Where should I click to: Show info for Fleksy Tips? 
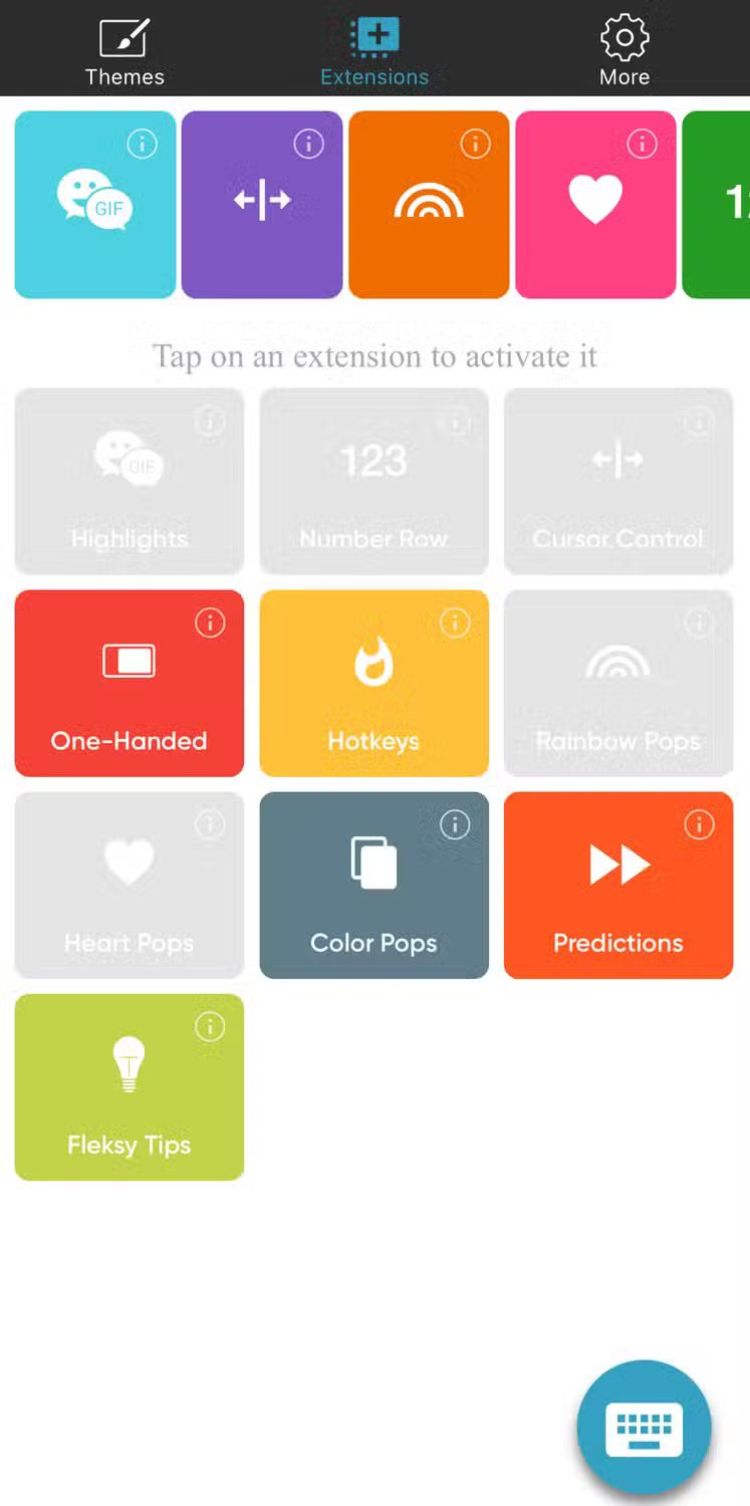pyautogui.click(x=209, y=1027)
